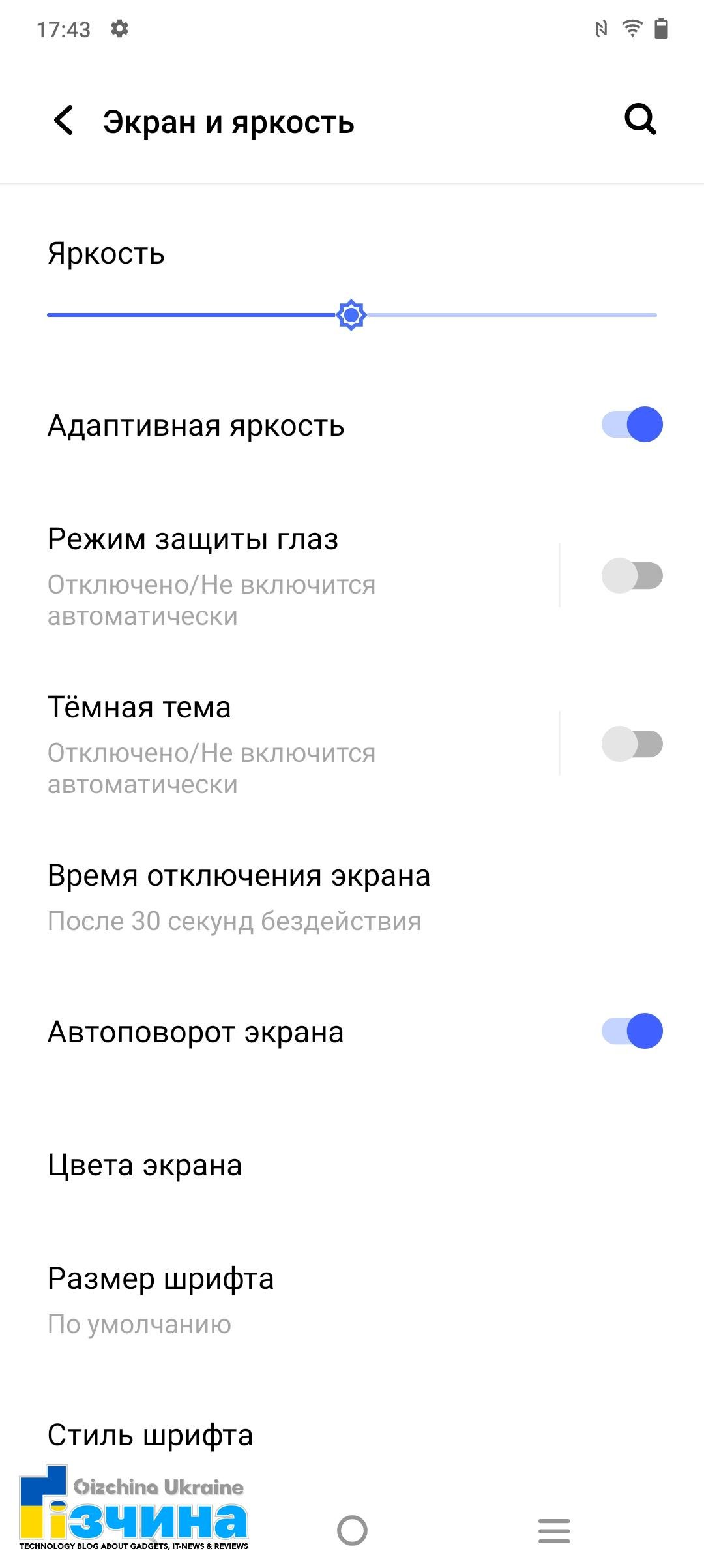The height and width of the screenshot is (1568, 704).
Task: Turn on Режим защиты глаз switch
Action: pyautogui.click(x=632, y=575)
